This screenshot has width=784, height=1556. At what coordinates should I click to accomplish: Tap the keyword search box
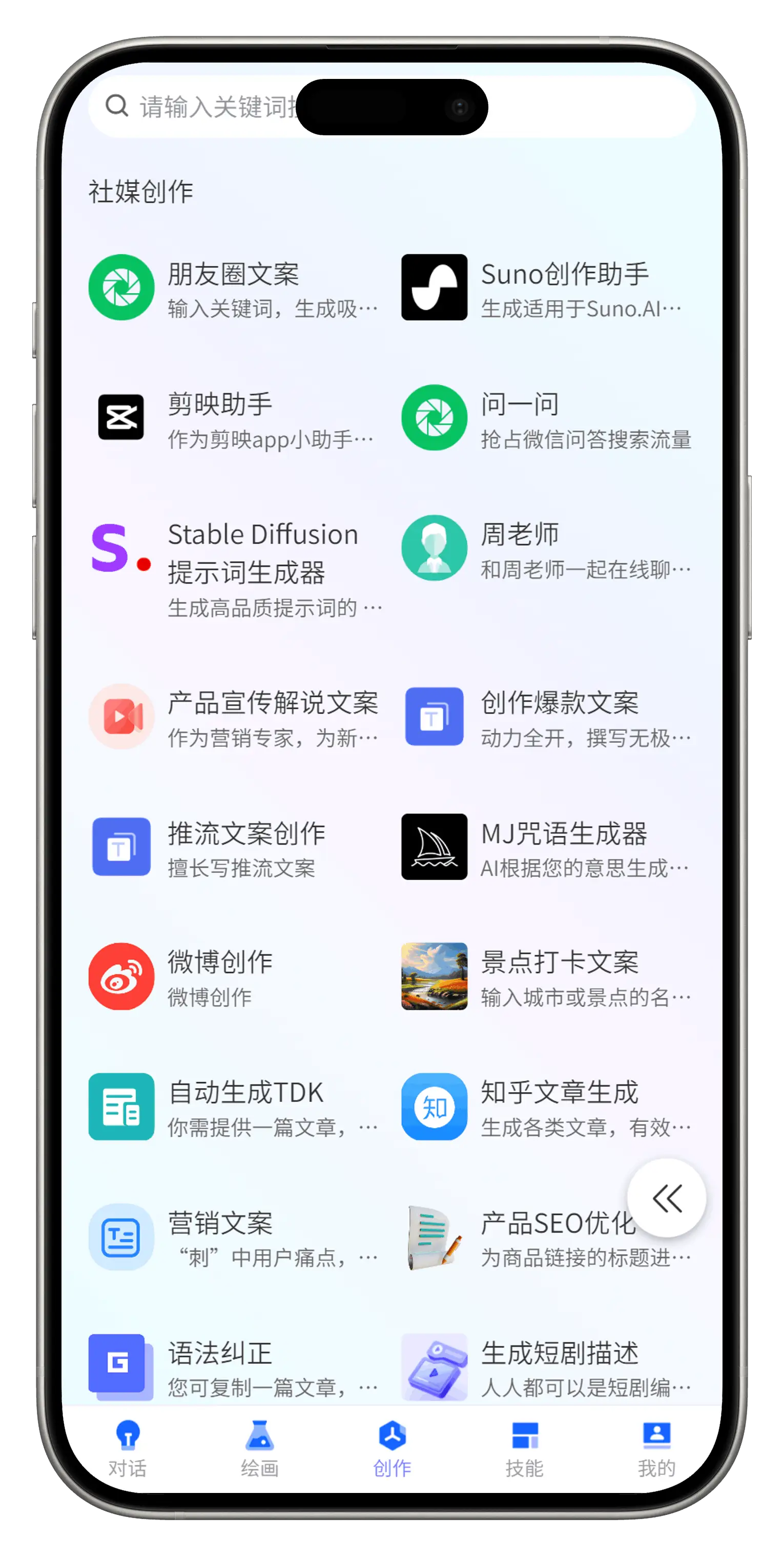click(x=205, y=107)
